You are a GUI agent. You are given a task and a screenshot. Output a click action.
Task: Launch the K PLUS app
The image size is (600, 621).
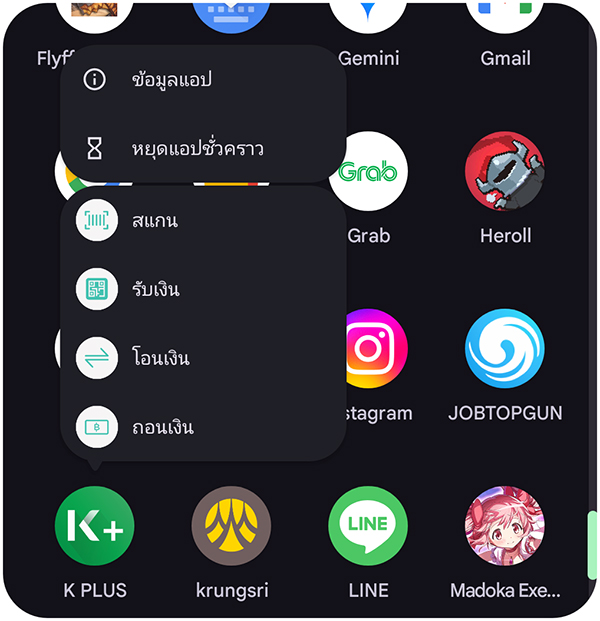click(95, 526)
